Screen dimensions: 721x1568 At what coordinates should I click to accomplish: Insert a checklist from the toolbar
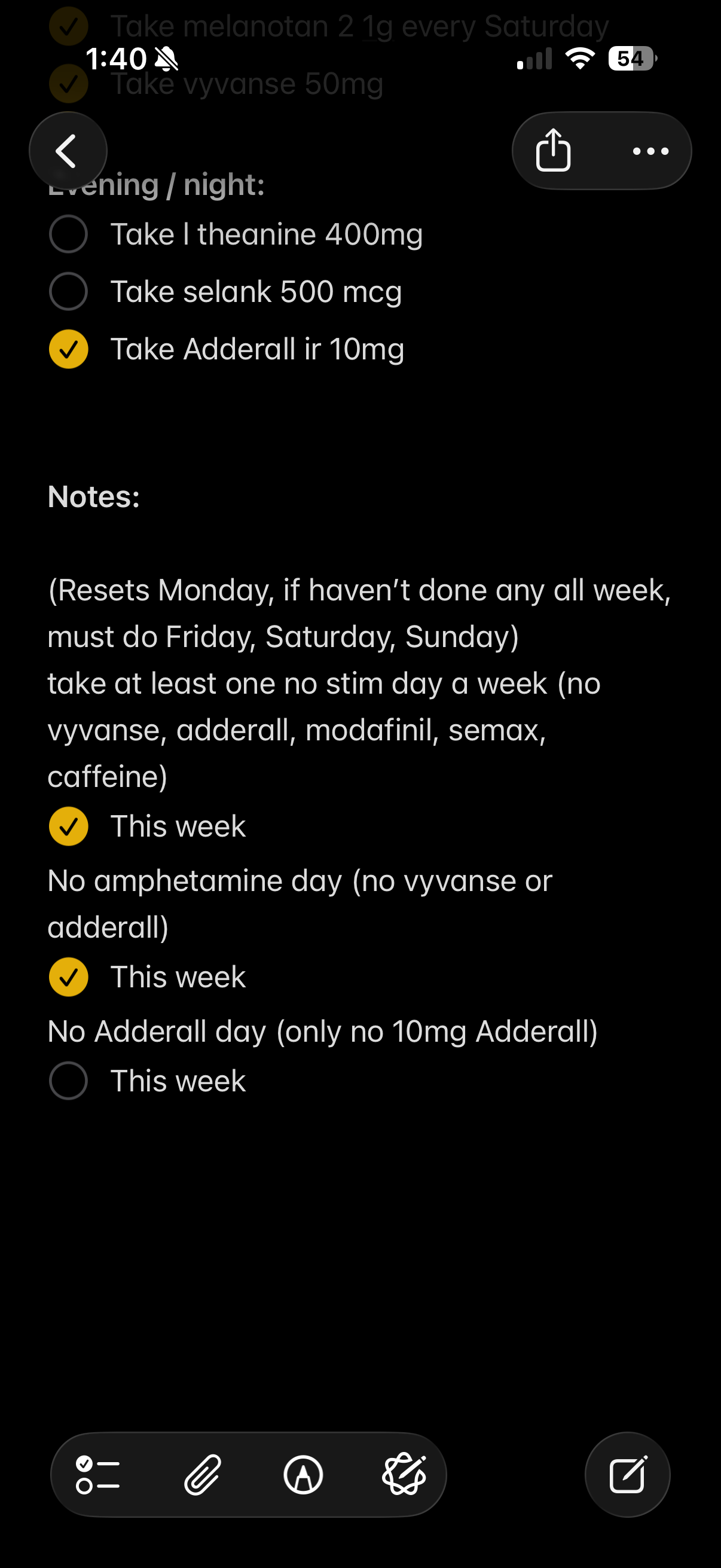tap(98, 1475)
